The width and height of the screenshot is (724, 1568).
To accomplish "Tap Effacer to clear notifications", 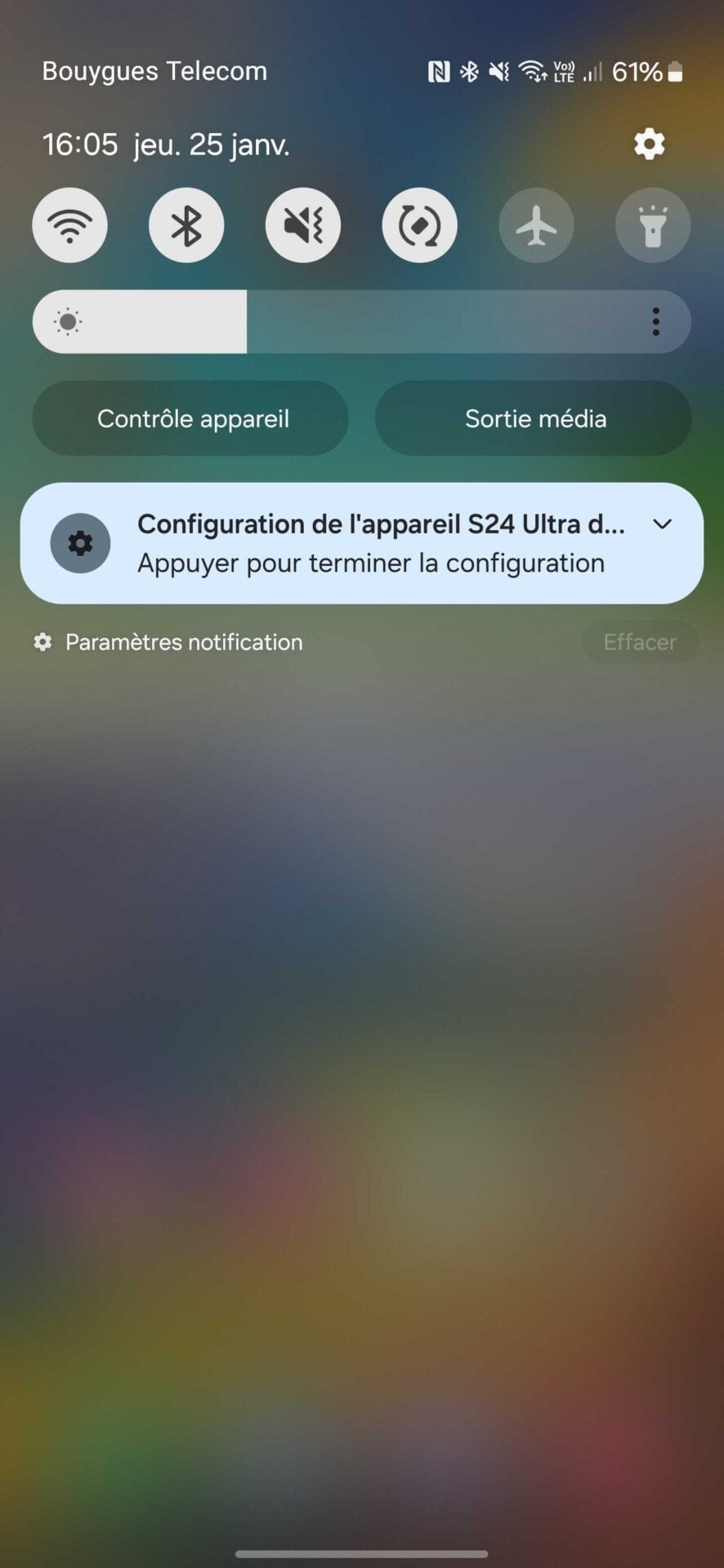I will click(639, 642).
